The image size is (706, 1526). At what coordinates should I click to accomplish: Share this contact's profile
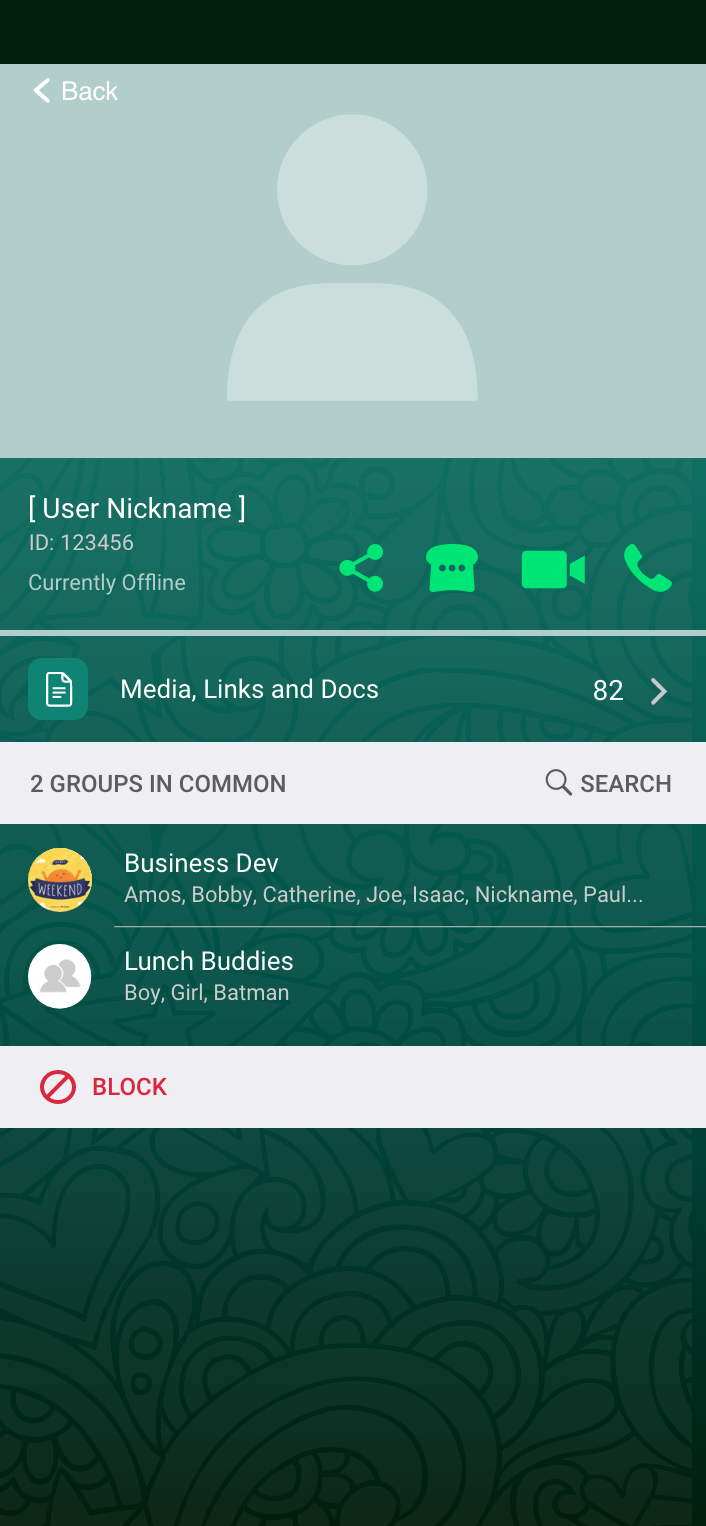point(361,569)
